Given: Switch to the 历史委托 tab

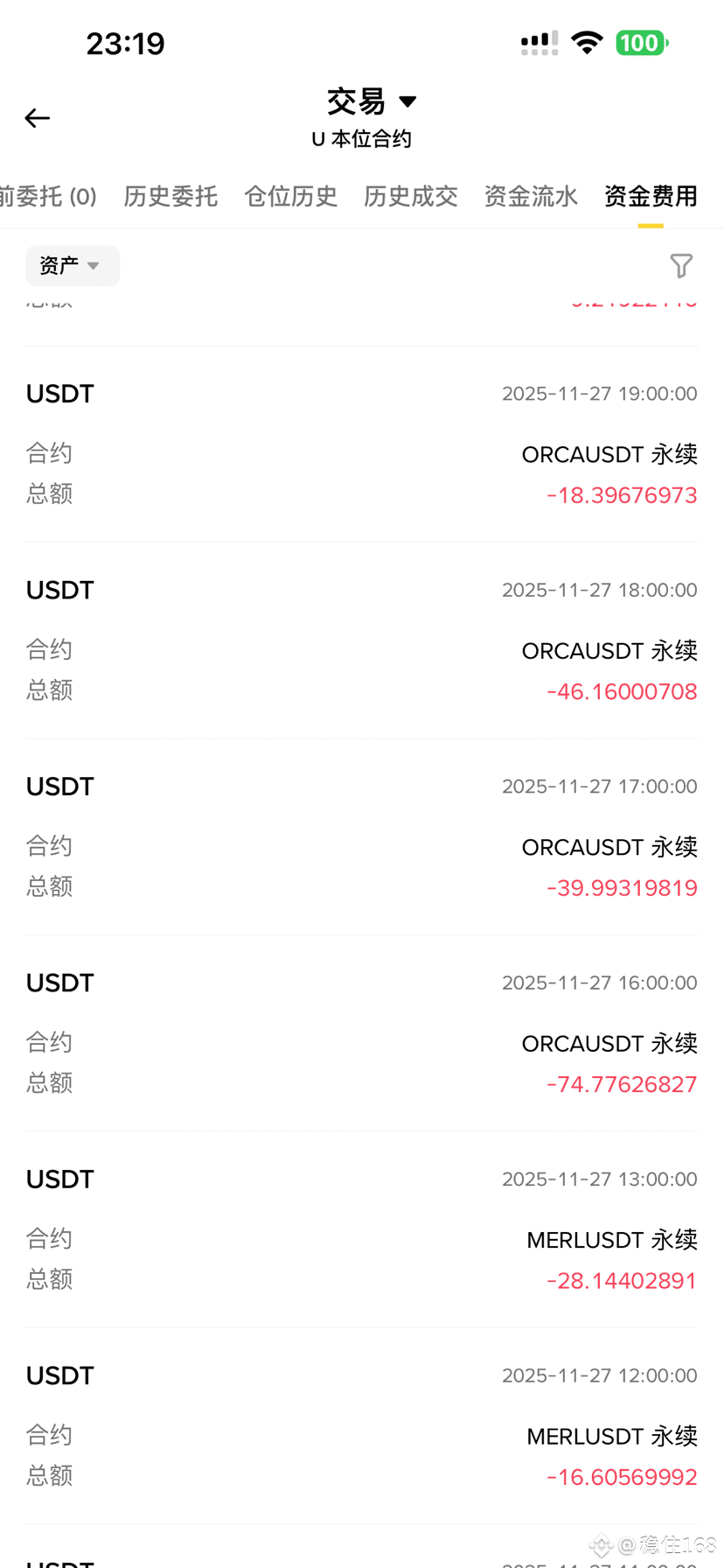Looking at the screenshot, I should (171, 197).
